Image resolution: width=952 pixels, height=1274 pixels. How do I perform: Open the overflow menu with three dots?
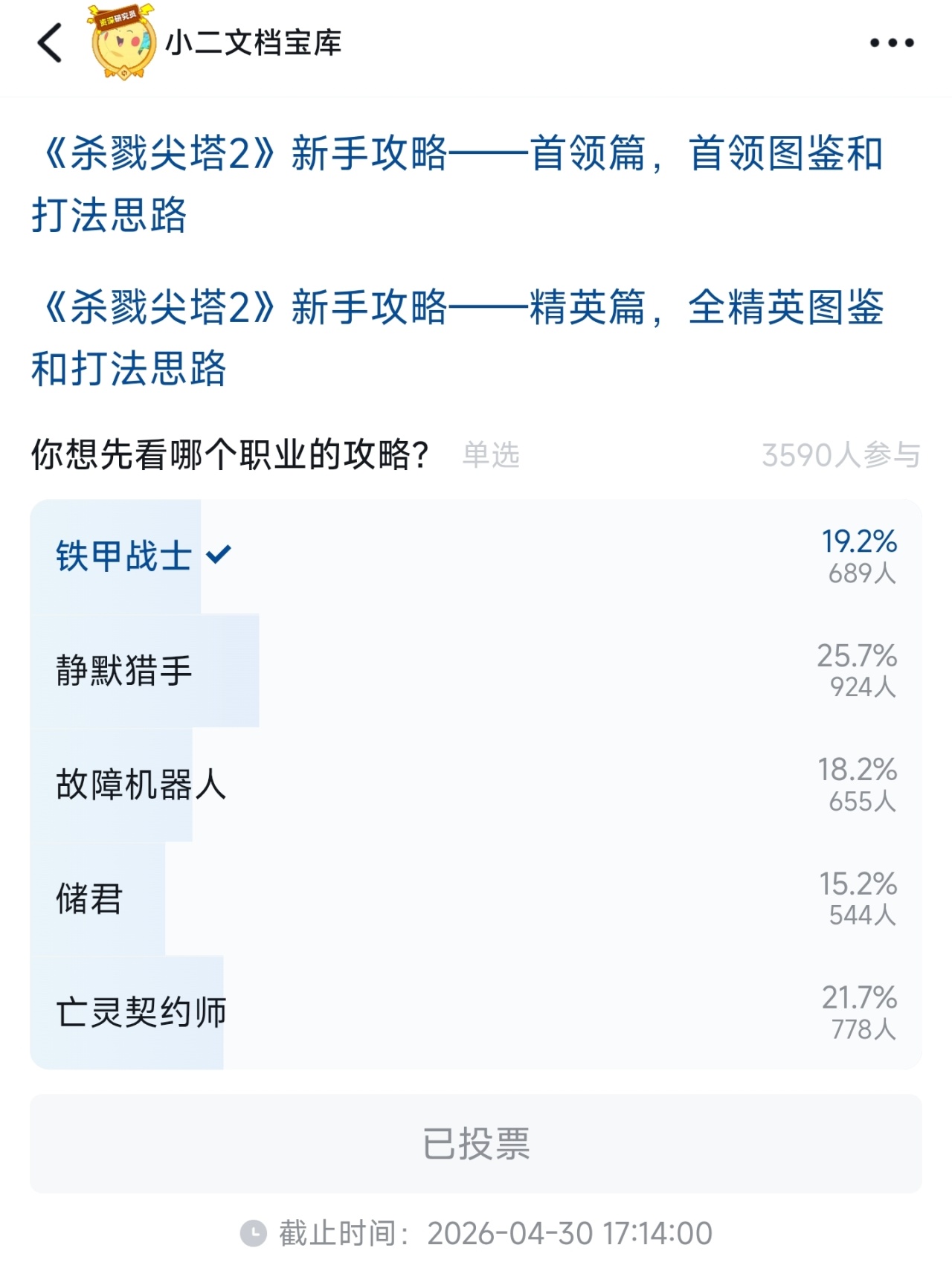point(891,43)
